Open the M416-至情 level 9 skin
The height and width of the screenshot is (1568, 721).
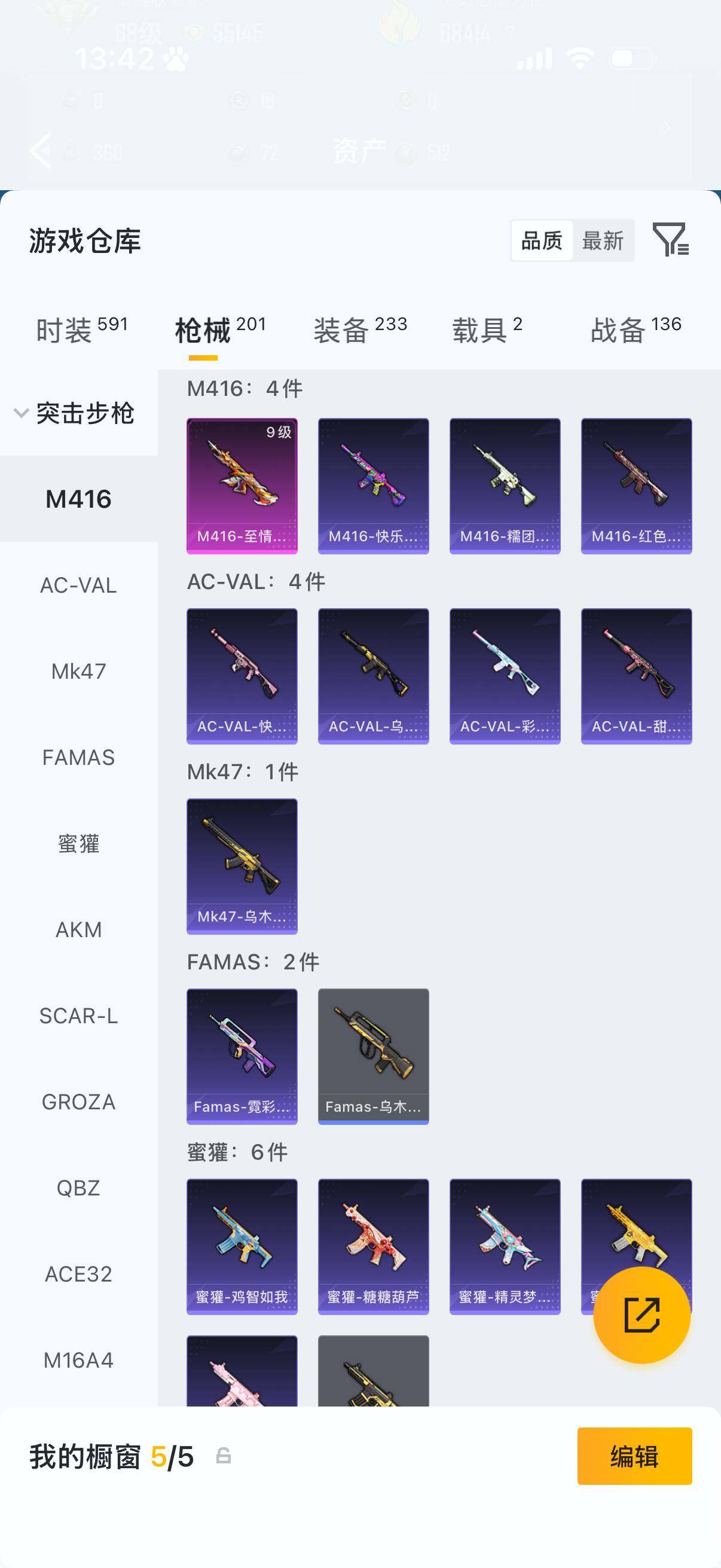242,486
